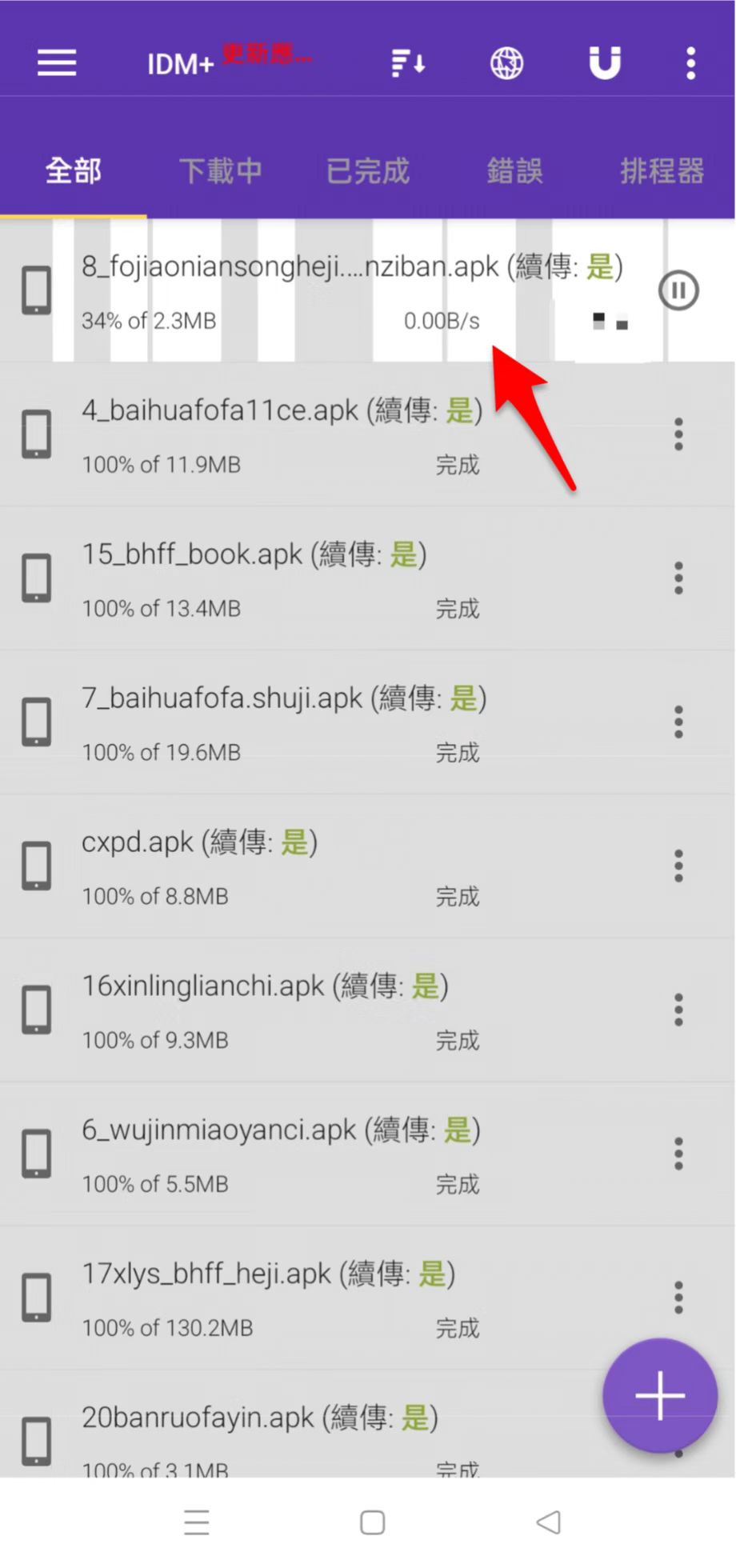Open the hamburger drawer menu

[x=57, y=62]
